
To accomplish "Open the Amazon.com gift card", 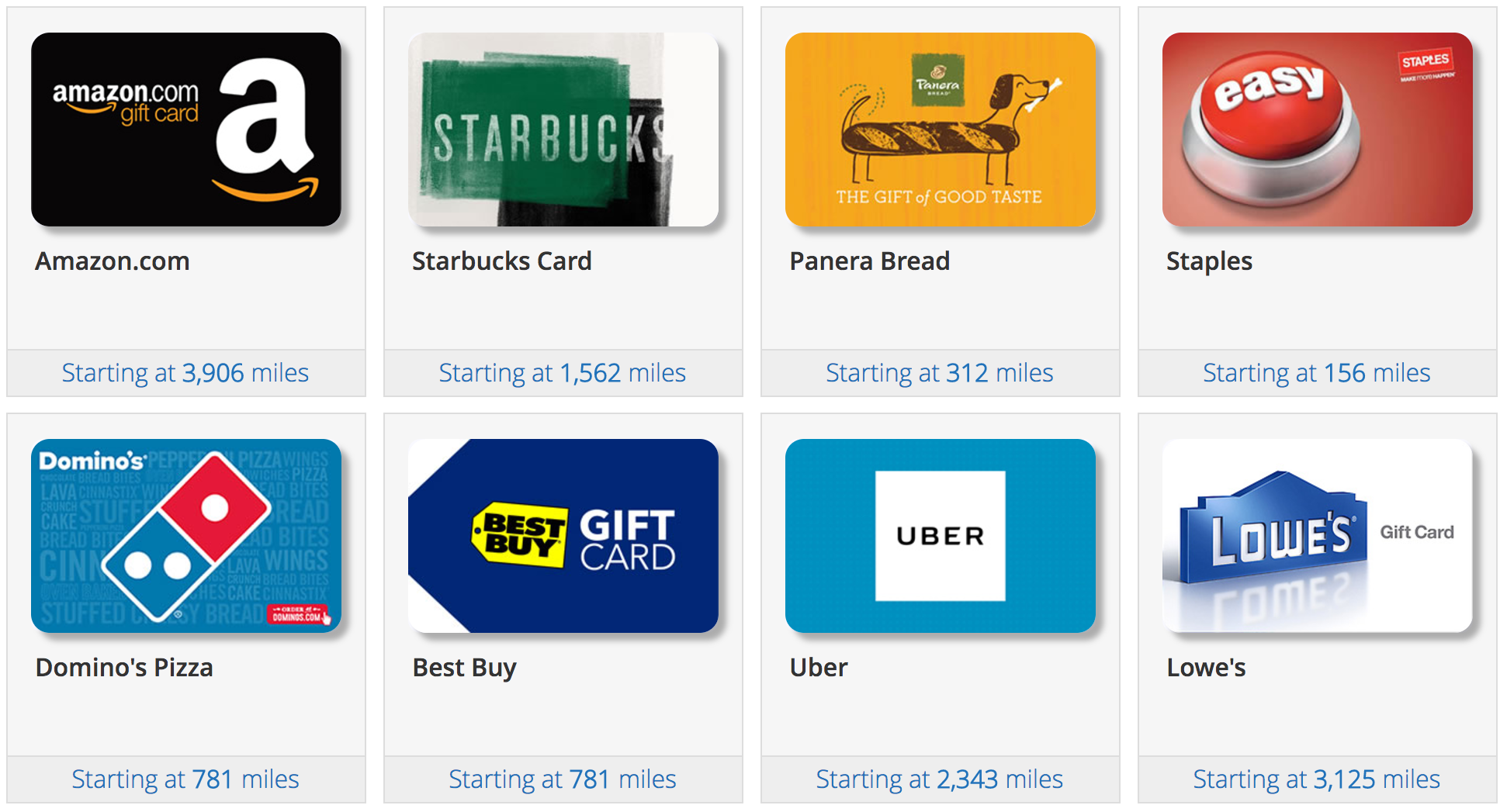I will tap(186, 130).
